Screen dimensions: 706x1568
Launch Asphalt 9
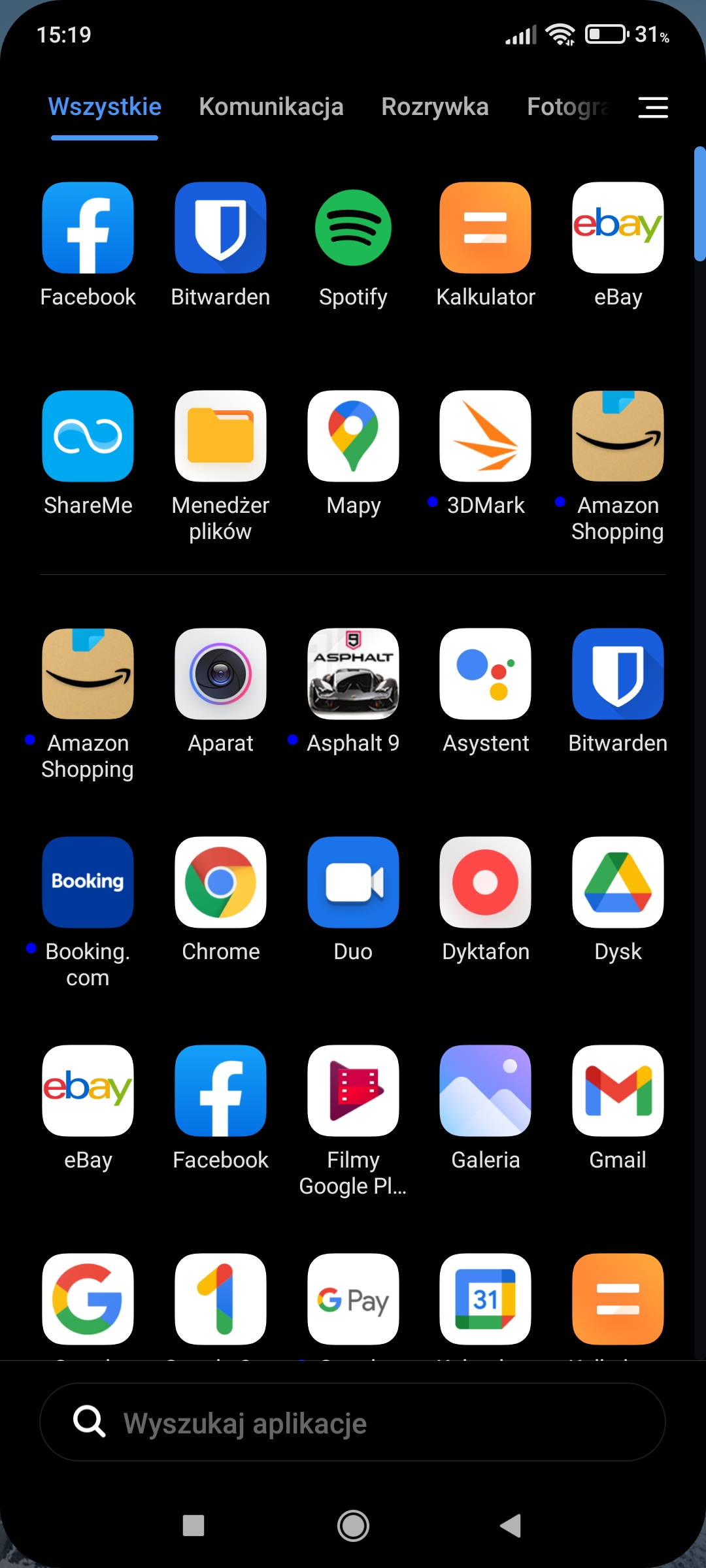tap(353, 674)
